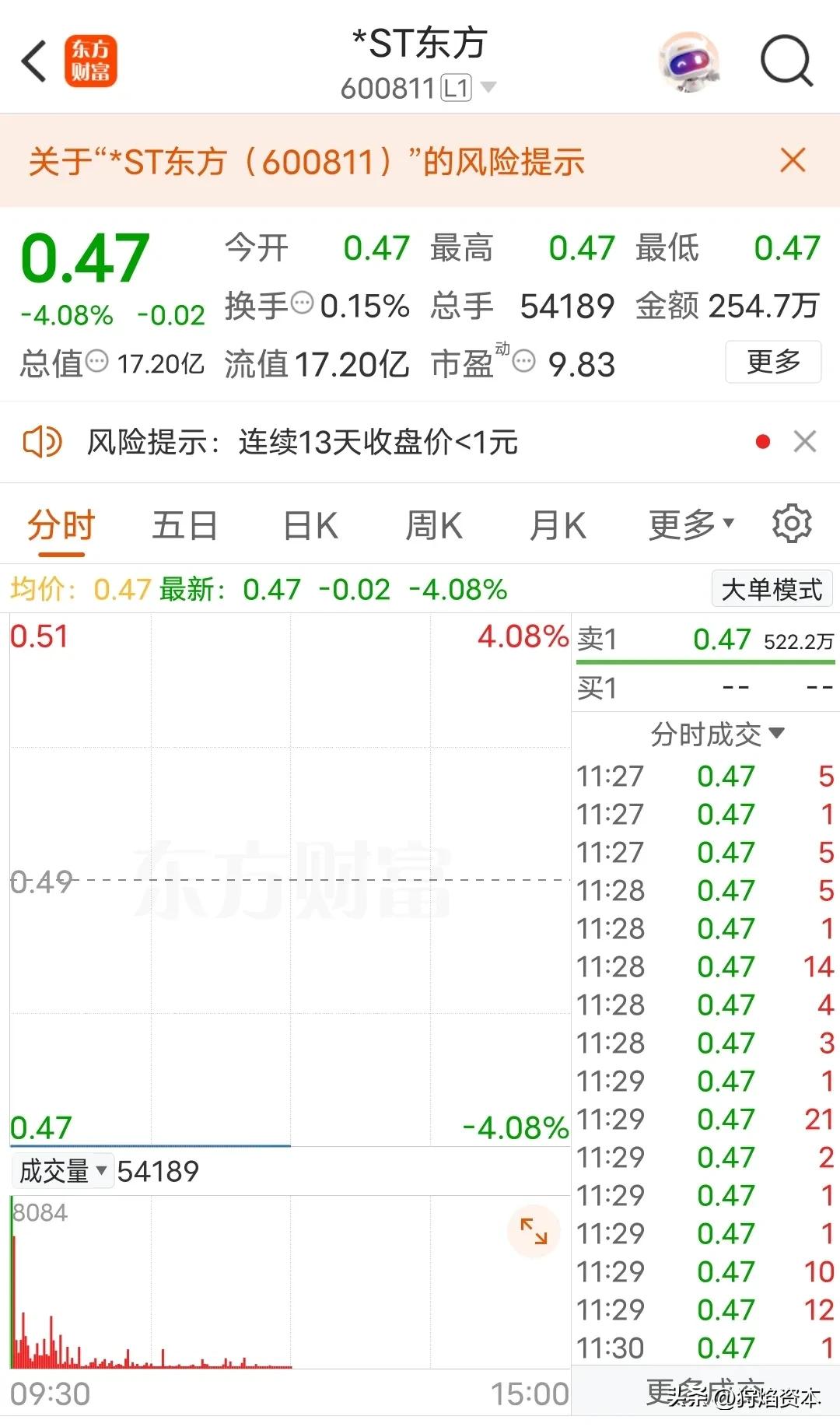Tap the 东方财富 logo icon
840x1427 pixels.
coord(91,61)
